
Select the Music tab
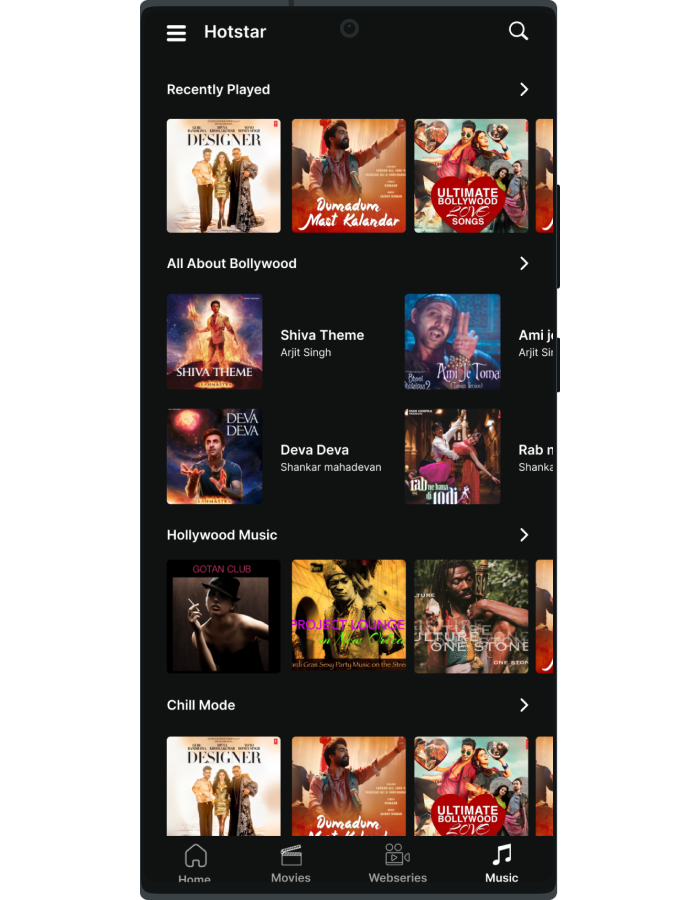502,863
